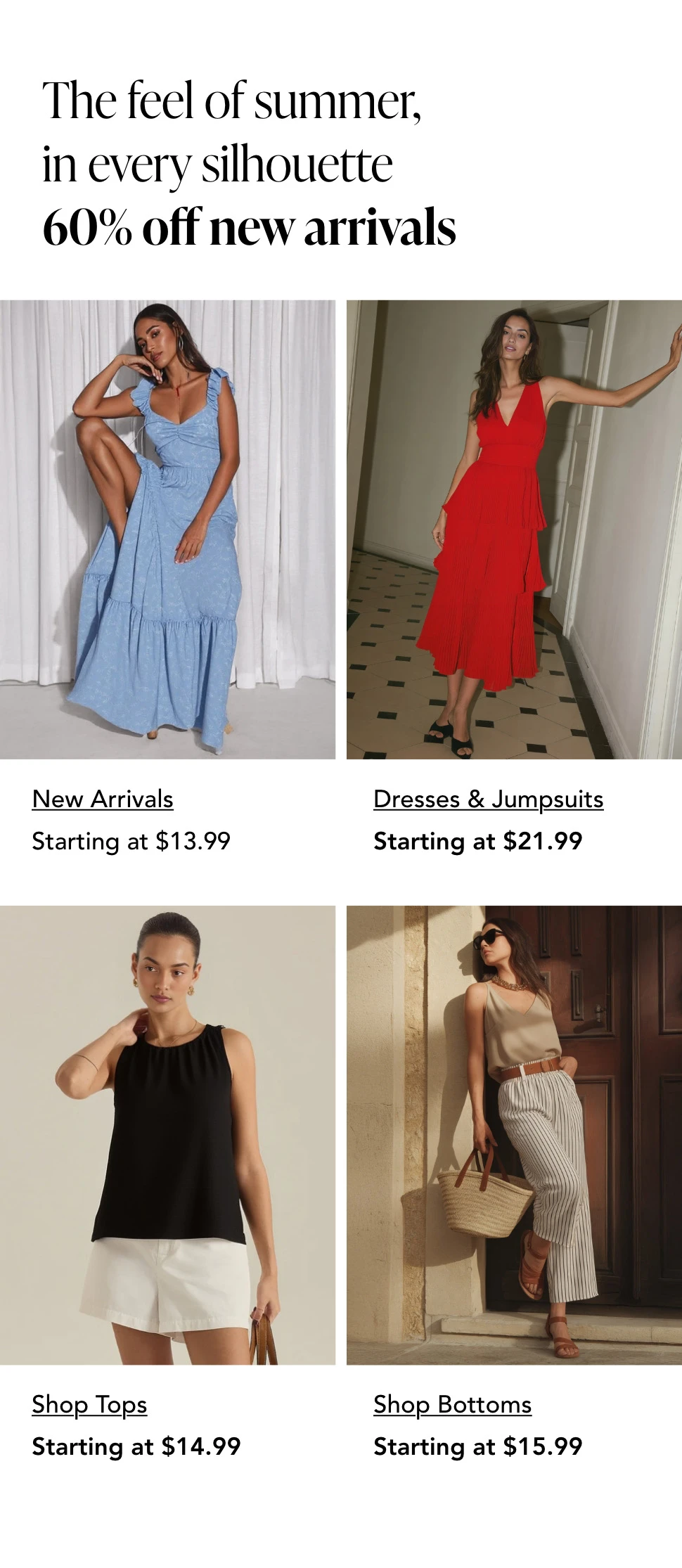Follow the Shop Tops link
This screenshot has height=1568, width=682.
(x=89, y=1404)
